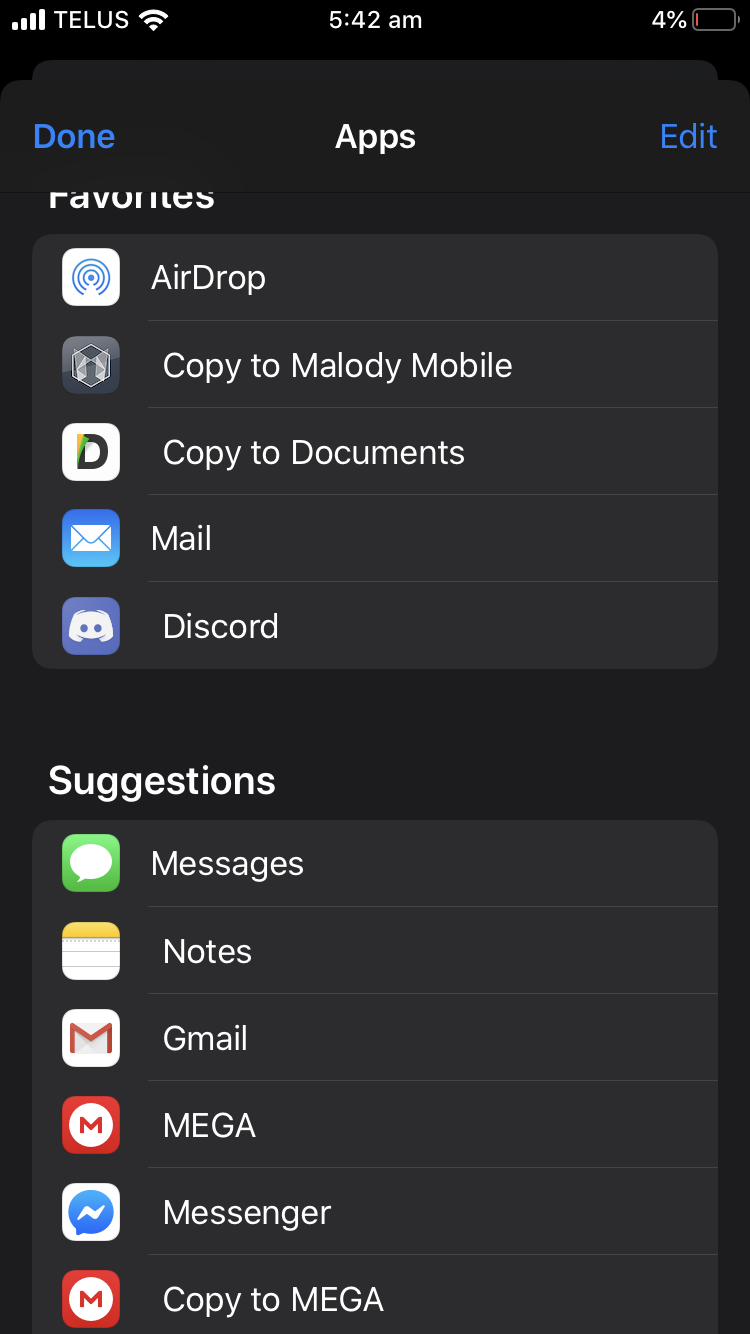Tap the Discord icon
The width and height of the screenshot is (750, 1334).
[x=90, y=625]
